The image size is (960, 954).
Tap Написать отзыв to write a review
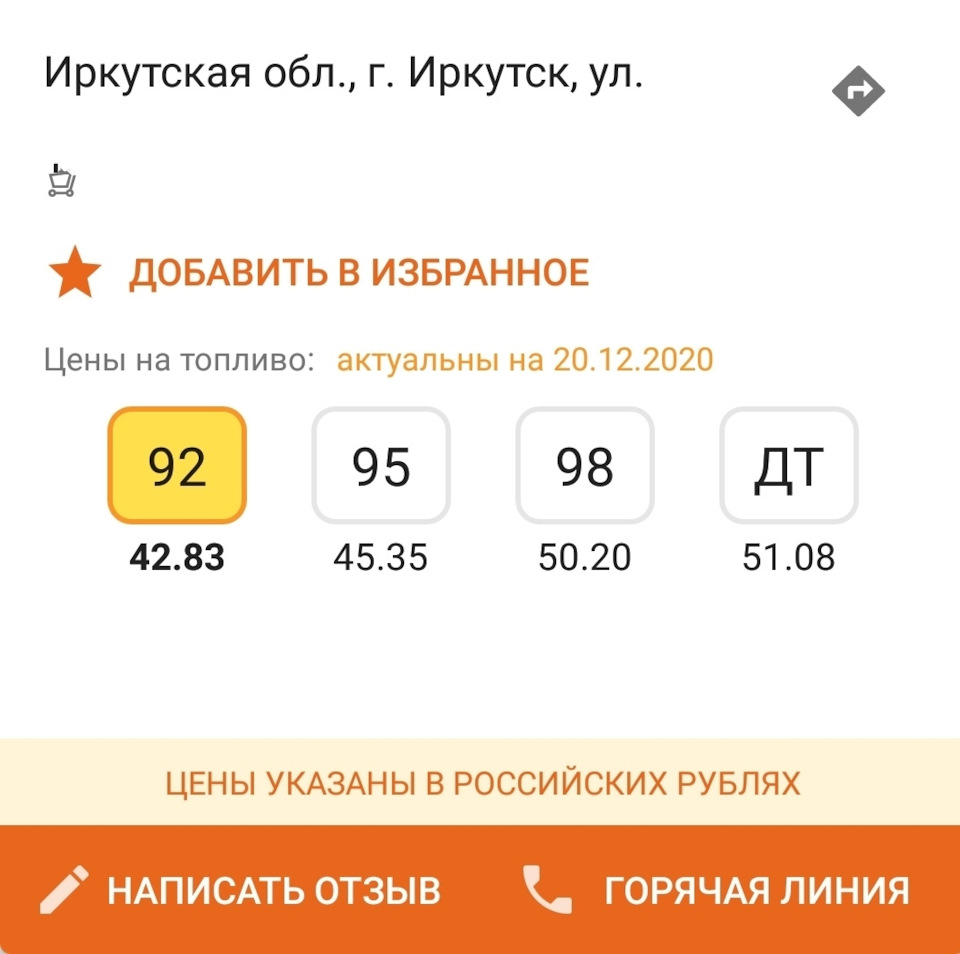pos(242,890)
